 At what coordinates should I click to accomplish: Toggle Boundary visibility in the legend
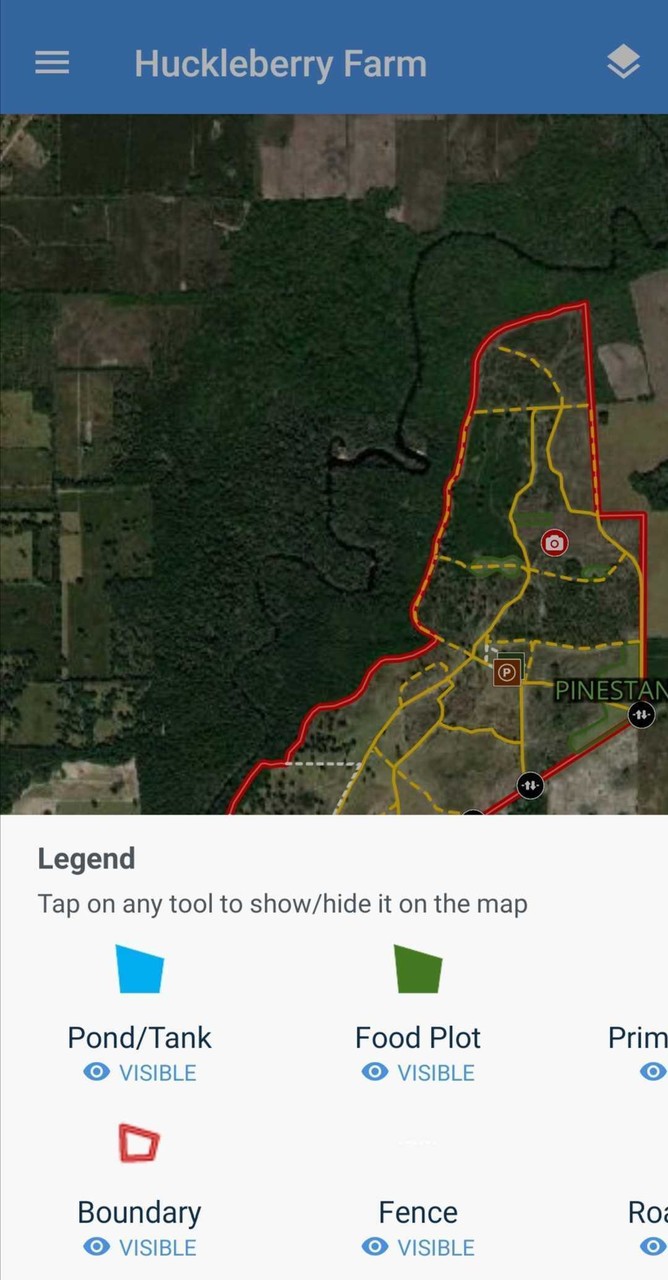[x=139, y=1247]
